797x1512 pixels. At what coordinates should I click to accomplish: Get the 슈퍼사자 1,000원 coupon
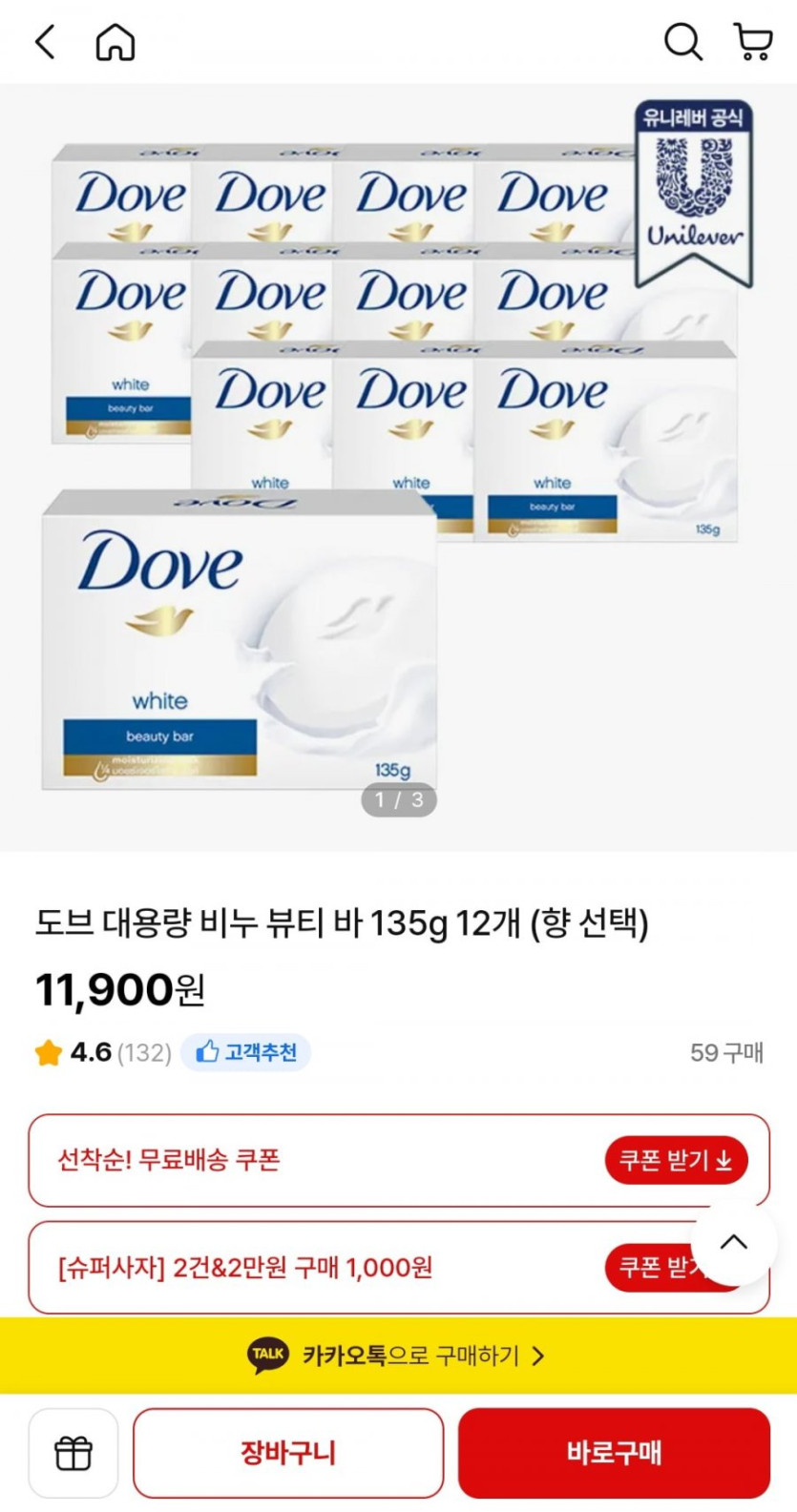coord(649,1268)
